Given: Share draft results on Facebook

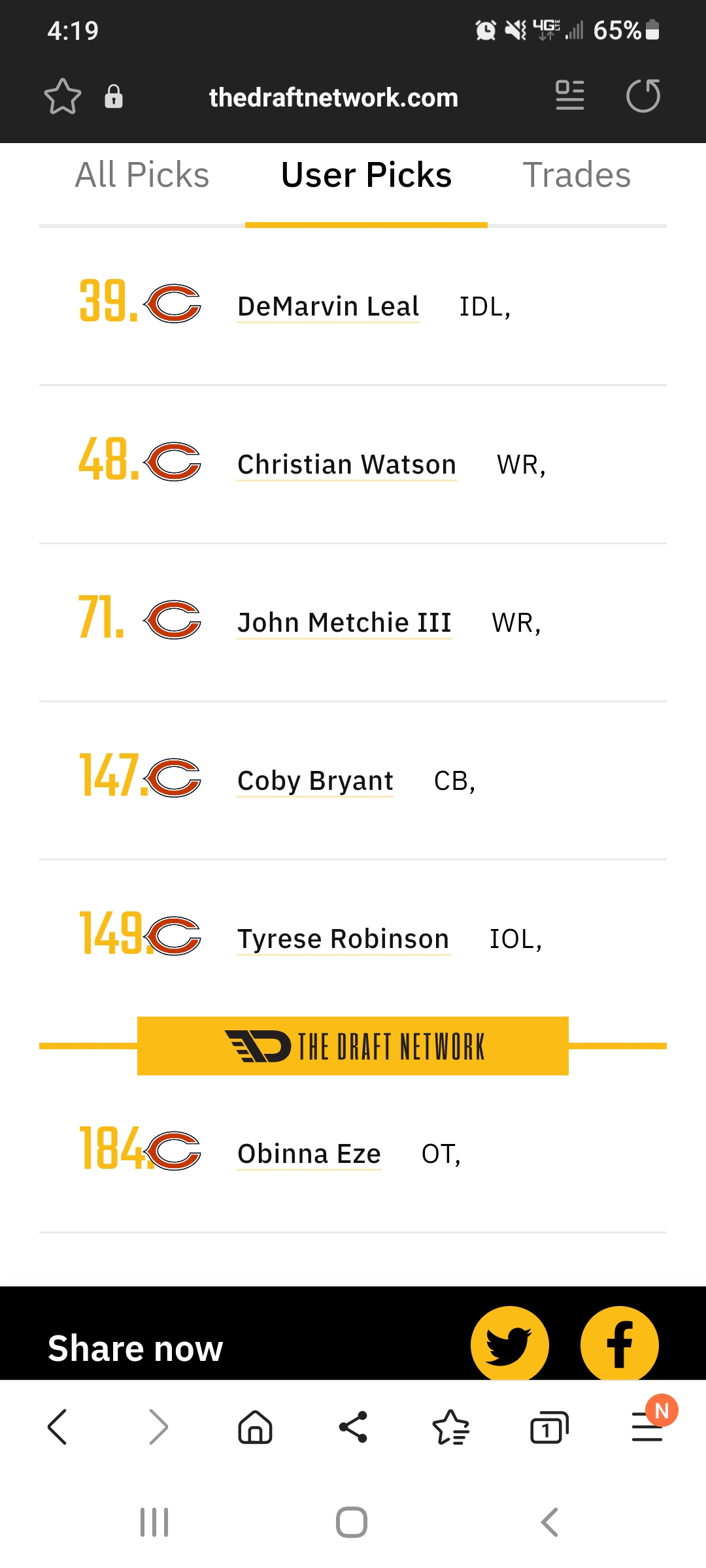Looking at the screenshot, I should pyautogui.click(x=620, y=1344).
